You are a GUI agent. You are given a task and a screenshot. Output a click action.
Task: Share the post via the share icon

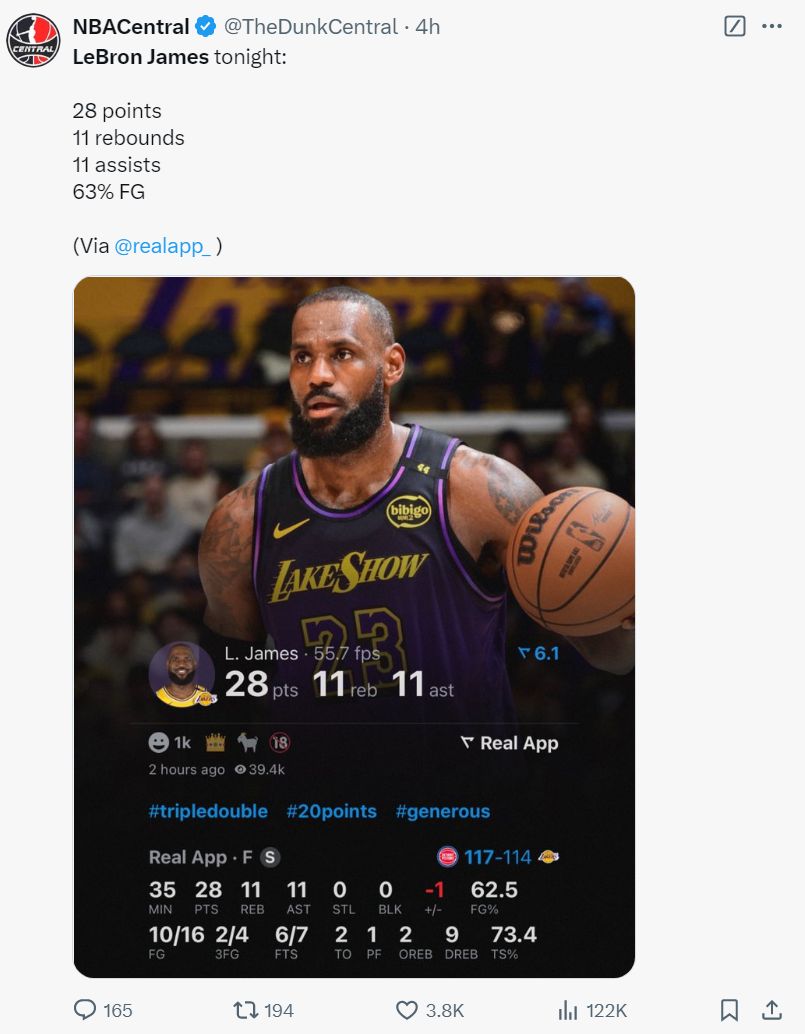point(772,1010)
